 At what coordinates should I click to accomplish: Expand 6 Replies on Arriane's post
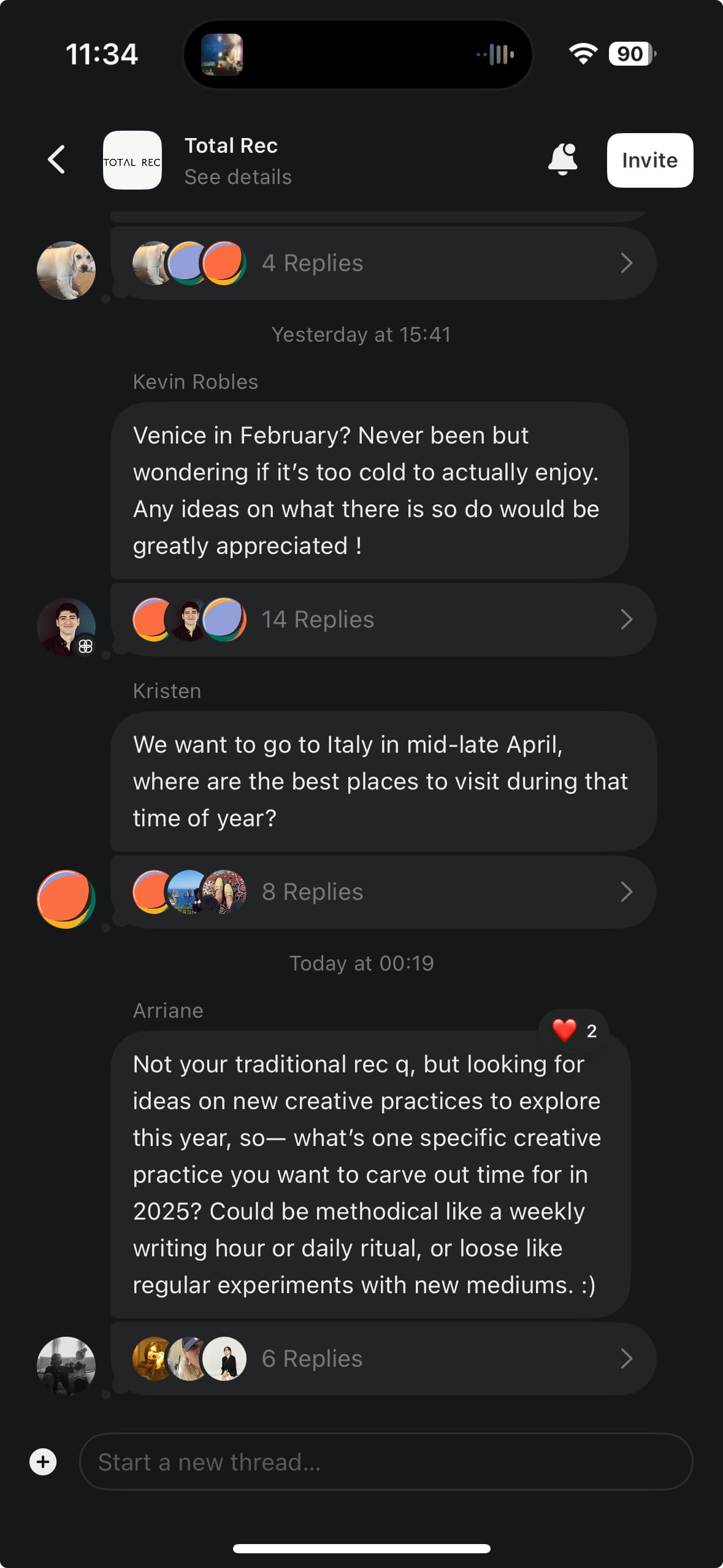(x=383, y=1359)
